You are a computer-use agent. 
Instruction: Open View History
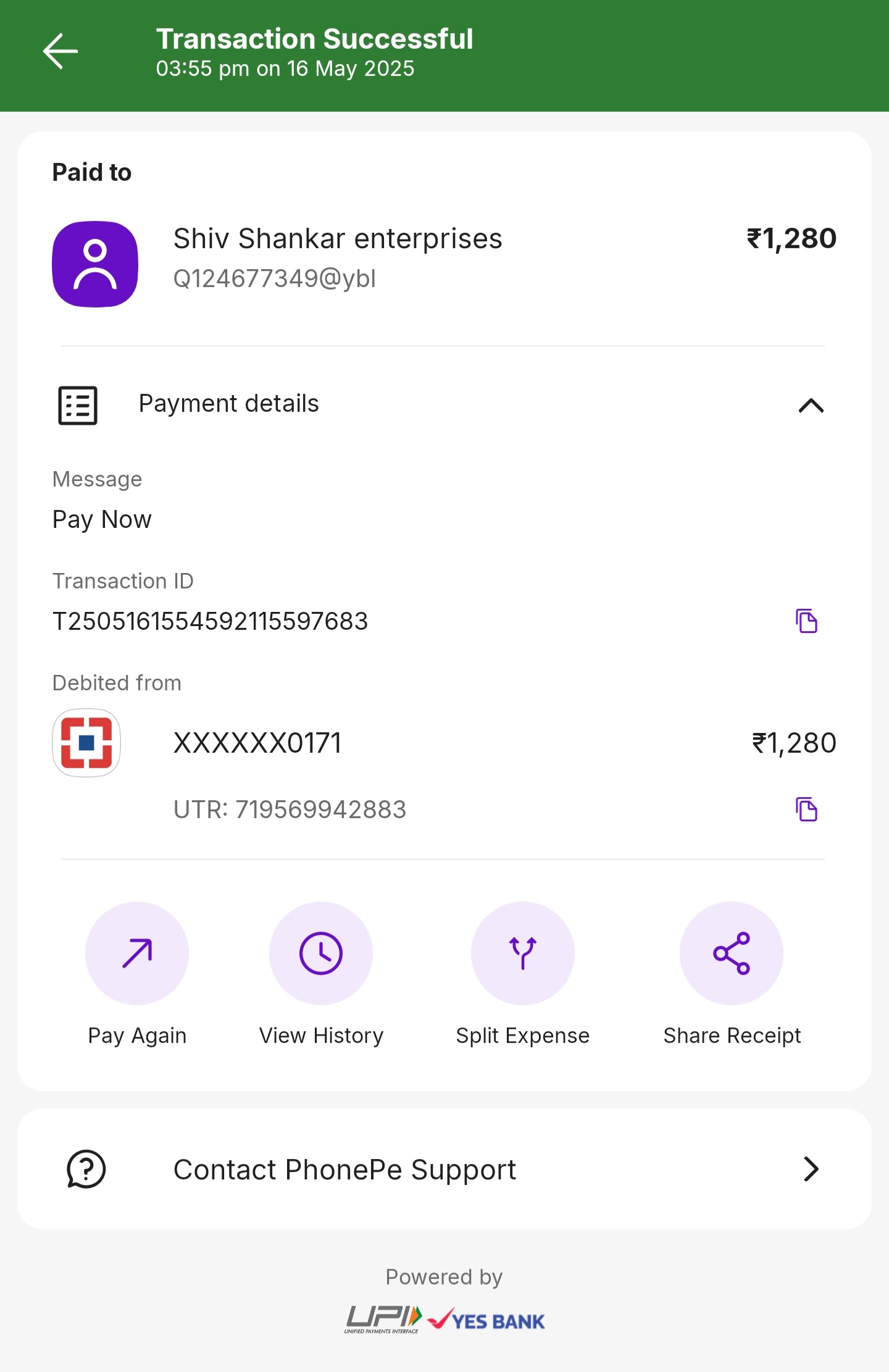[x=321, y=953]
